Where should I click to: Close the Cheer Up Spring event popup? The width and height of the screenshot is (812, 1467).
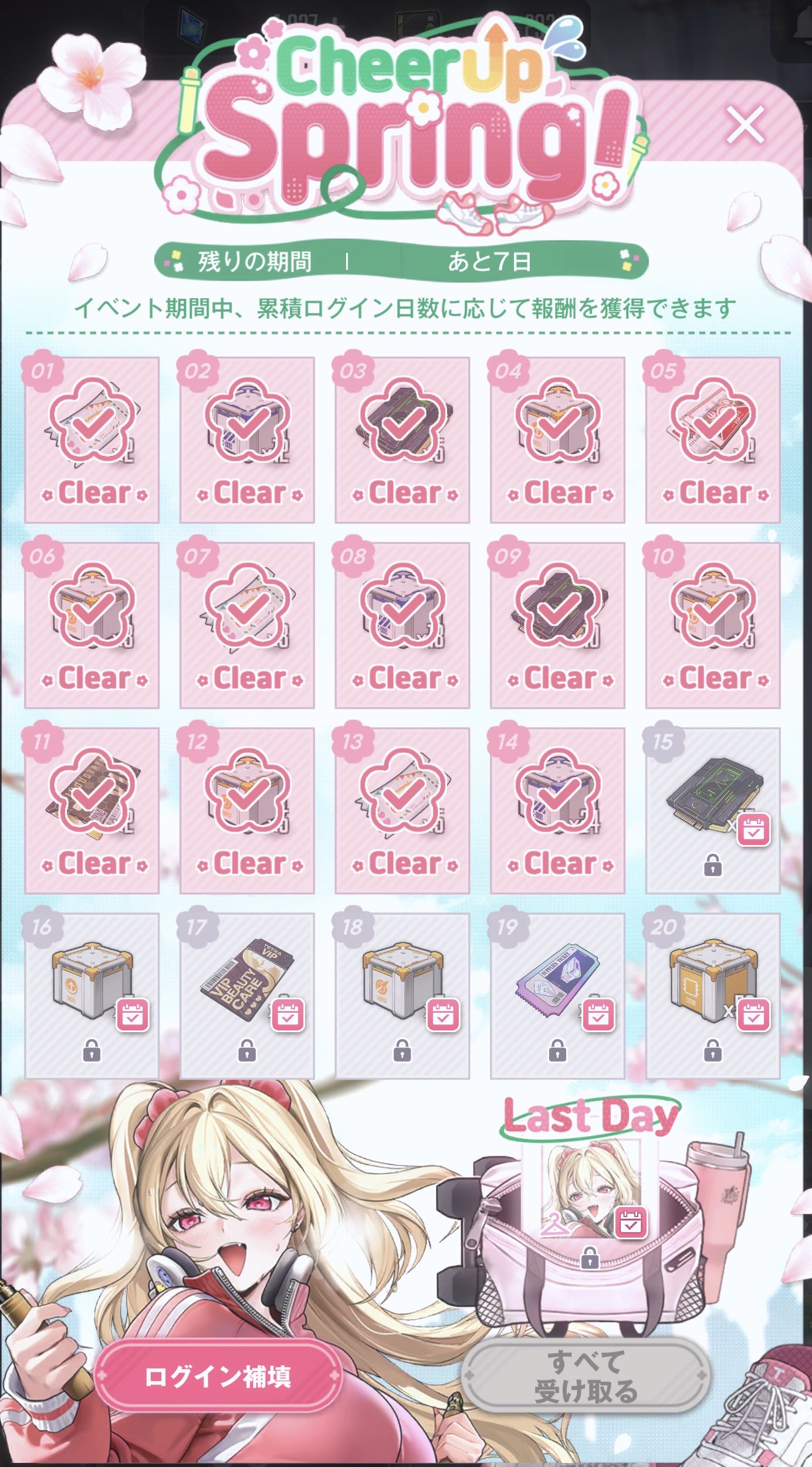[745, 124]
